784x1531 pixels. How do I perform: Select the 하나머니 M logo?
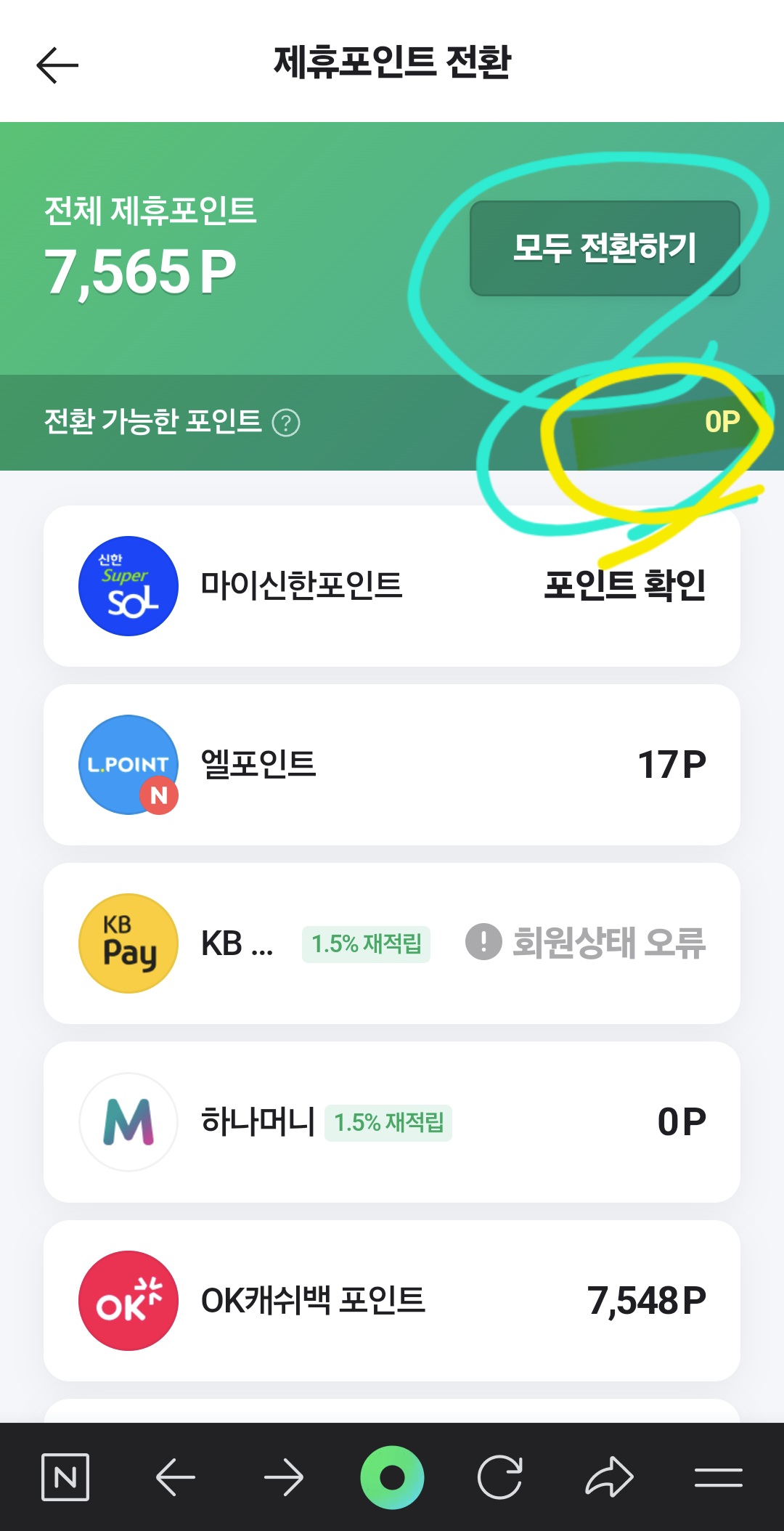click(128, 1121)
